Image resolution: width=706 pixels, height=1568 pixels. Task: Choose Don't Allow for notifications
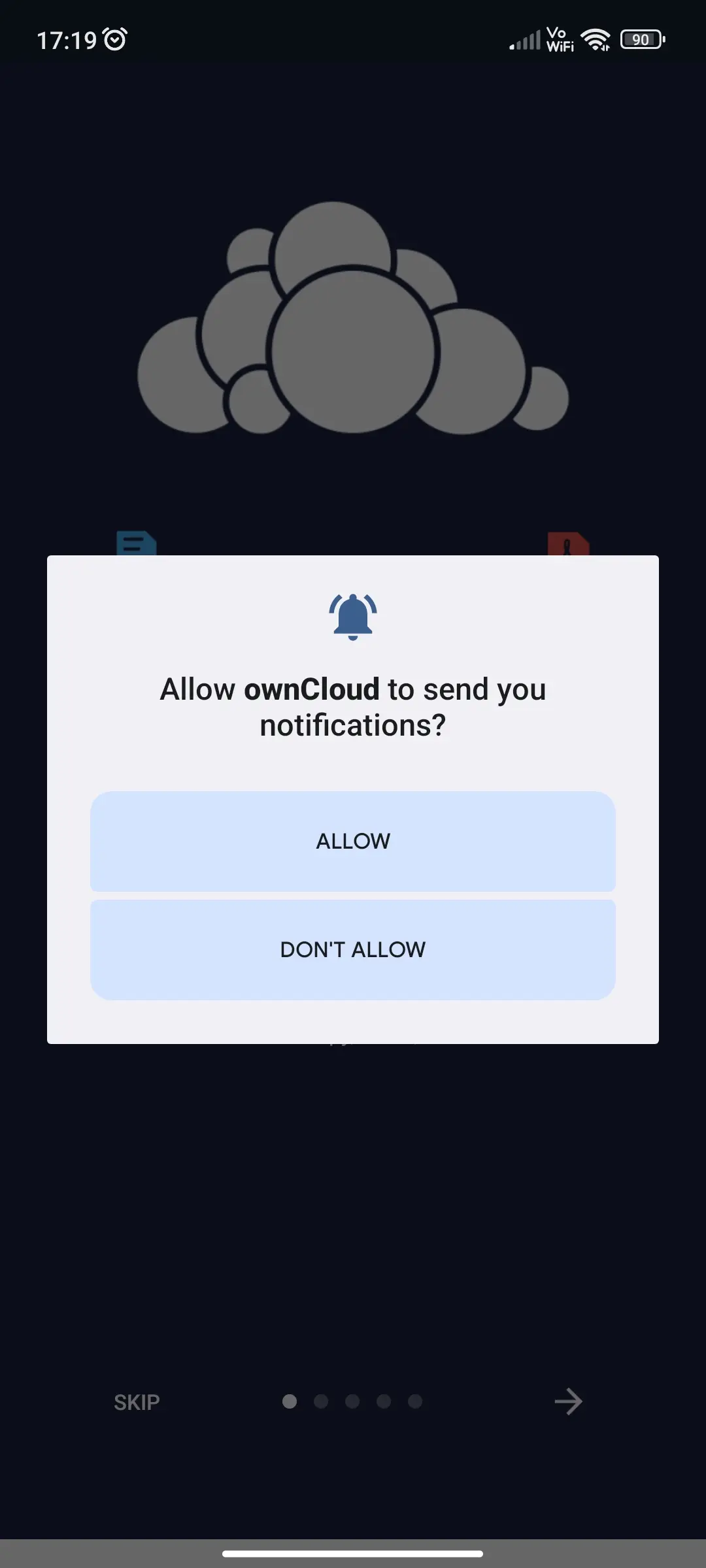pos(353,949)
